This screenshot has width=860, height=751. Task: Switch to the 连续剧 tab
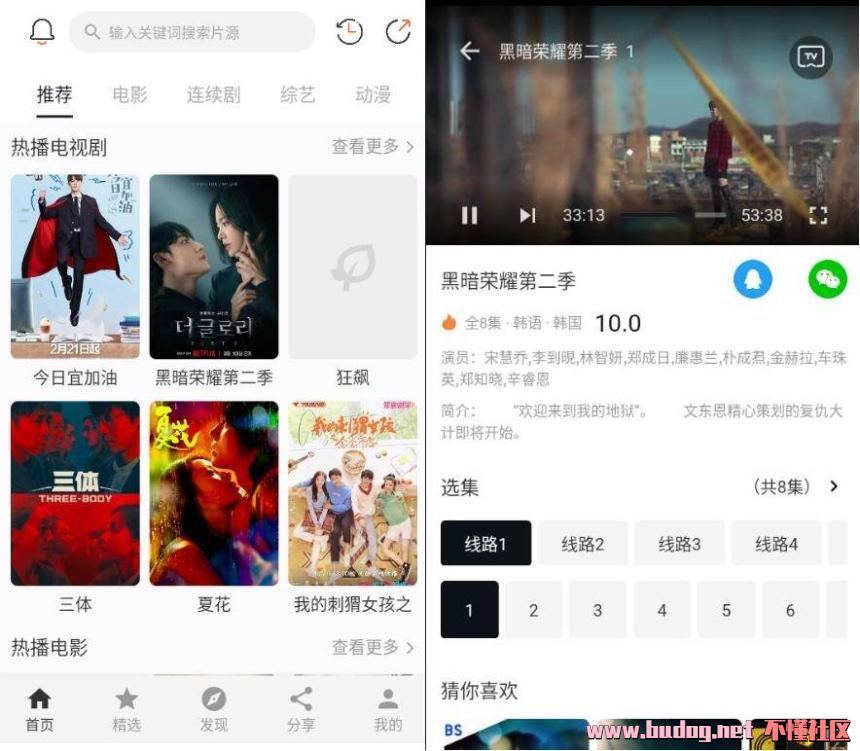[x=213, y=95]
